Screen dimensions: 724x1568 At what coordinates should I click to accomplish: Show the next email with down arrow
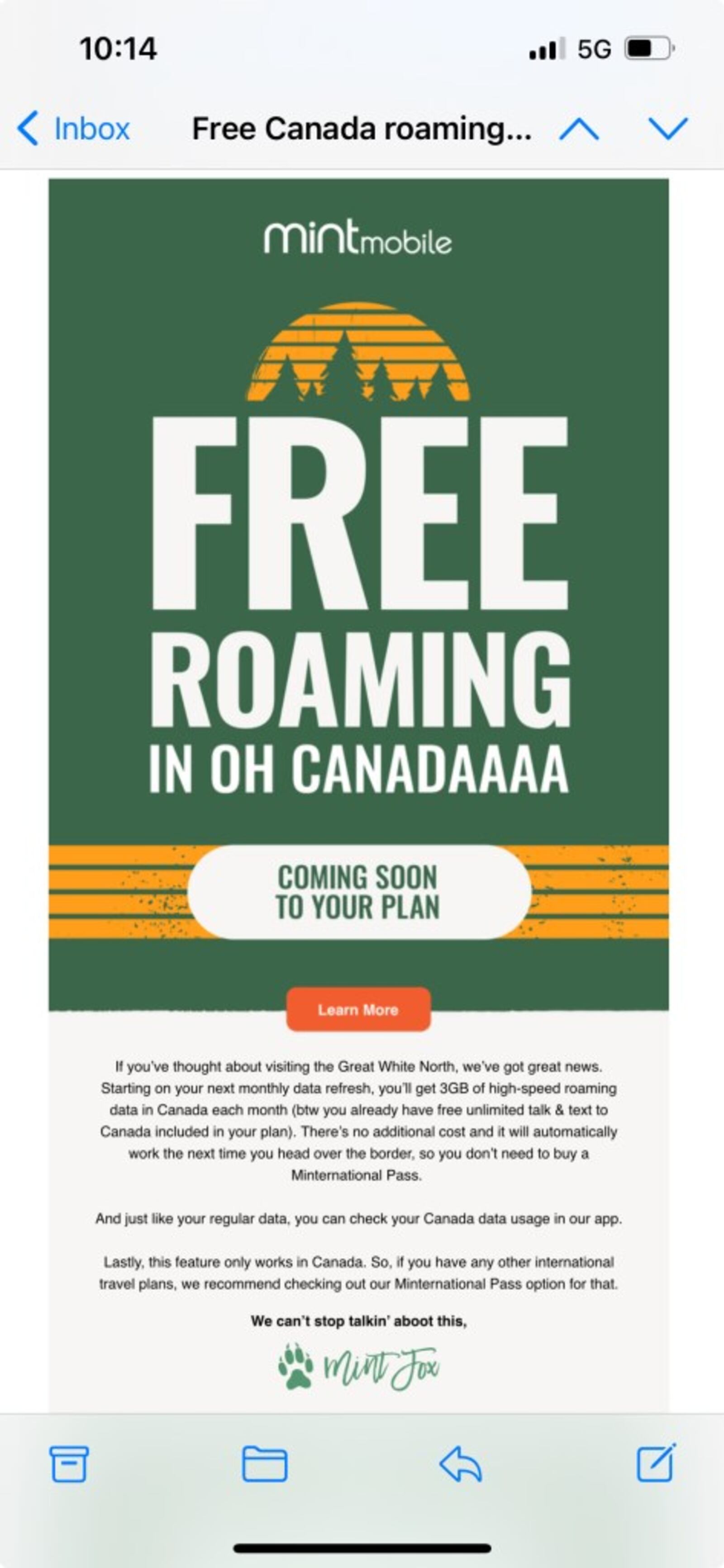(x=668, y=129)
